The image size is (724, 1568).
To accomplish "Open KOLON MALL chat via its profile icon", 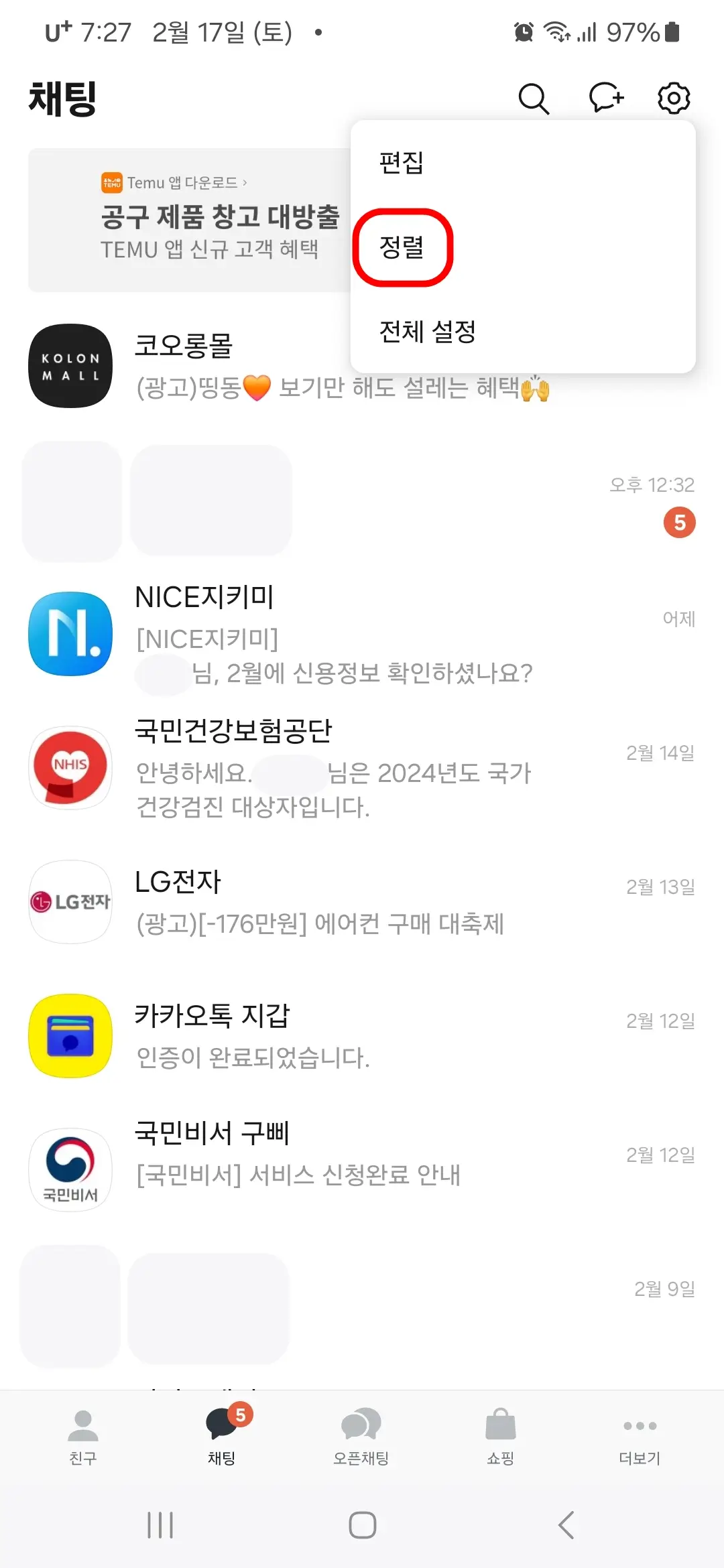I will (70, 366).
